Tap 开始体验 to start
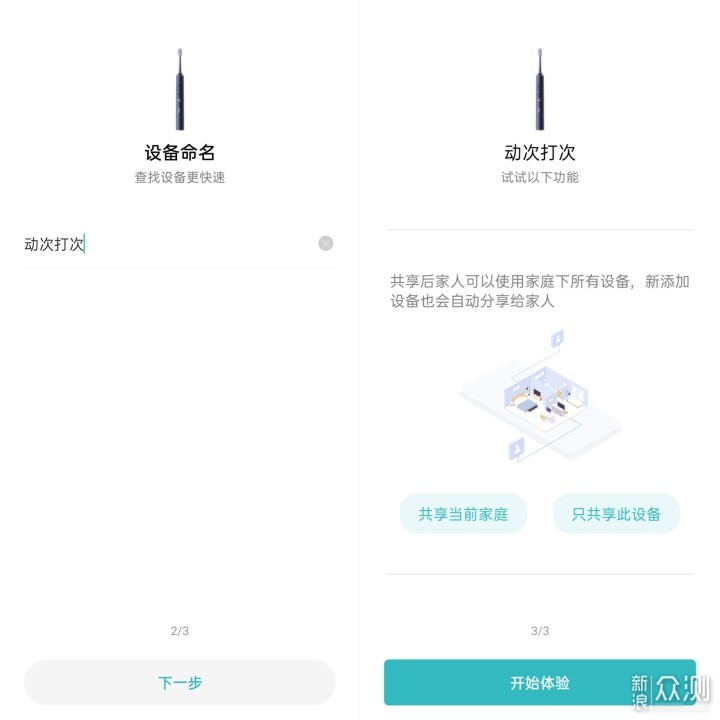Viewport: 720px width, 720px height. pyautogui.click(x=539, y=683)
